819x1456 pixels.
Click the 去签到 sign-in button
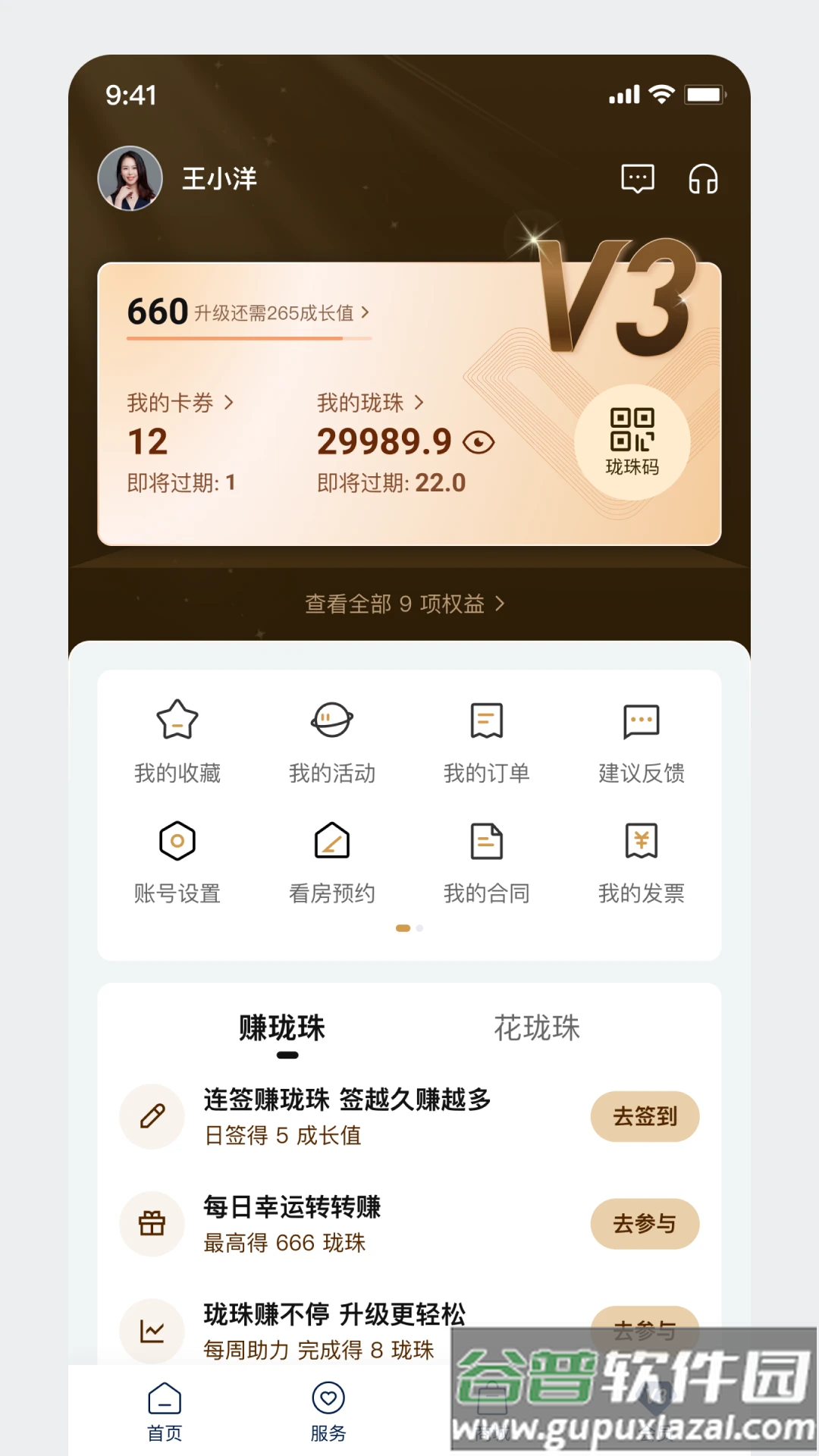pyautogui.click(x=645, y=1116)
